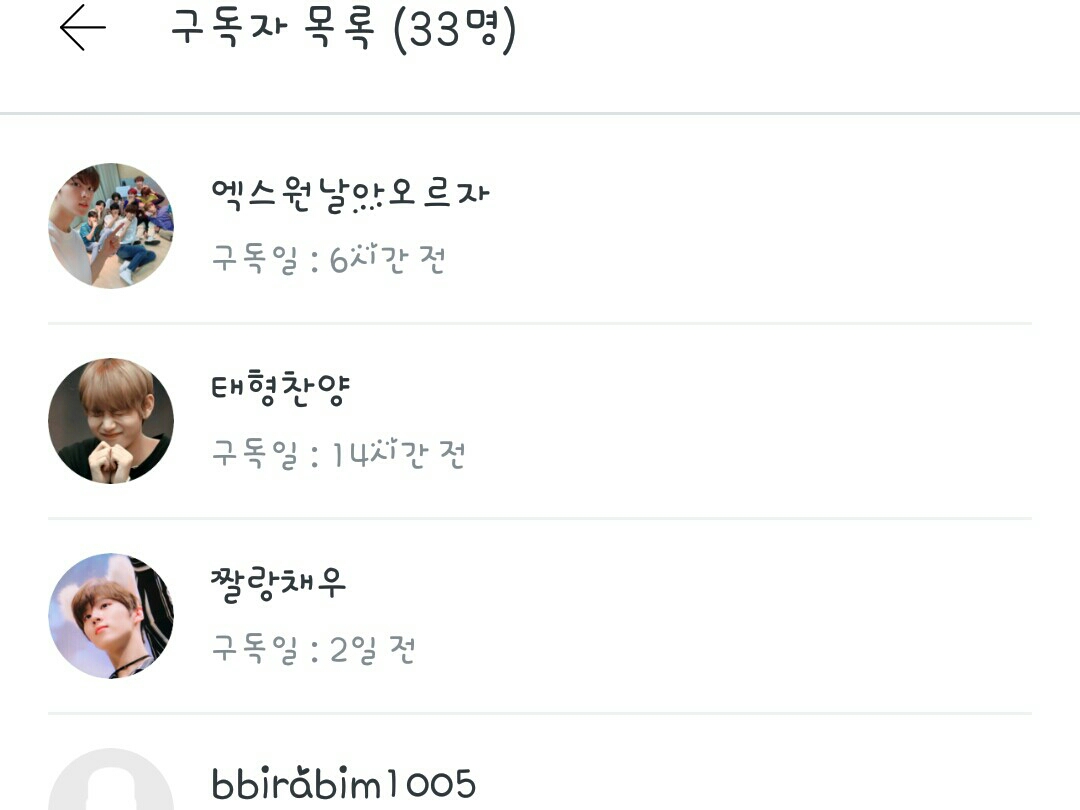Viewport: 1080px width, 810px height.
Task: Open subscriber 엑스원날았오르자
Action: (350, 193)
